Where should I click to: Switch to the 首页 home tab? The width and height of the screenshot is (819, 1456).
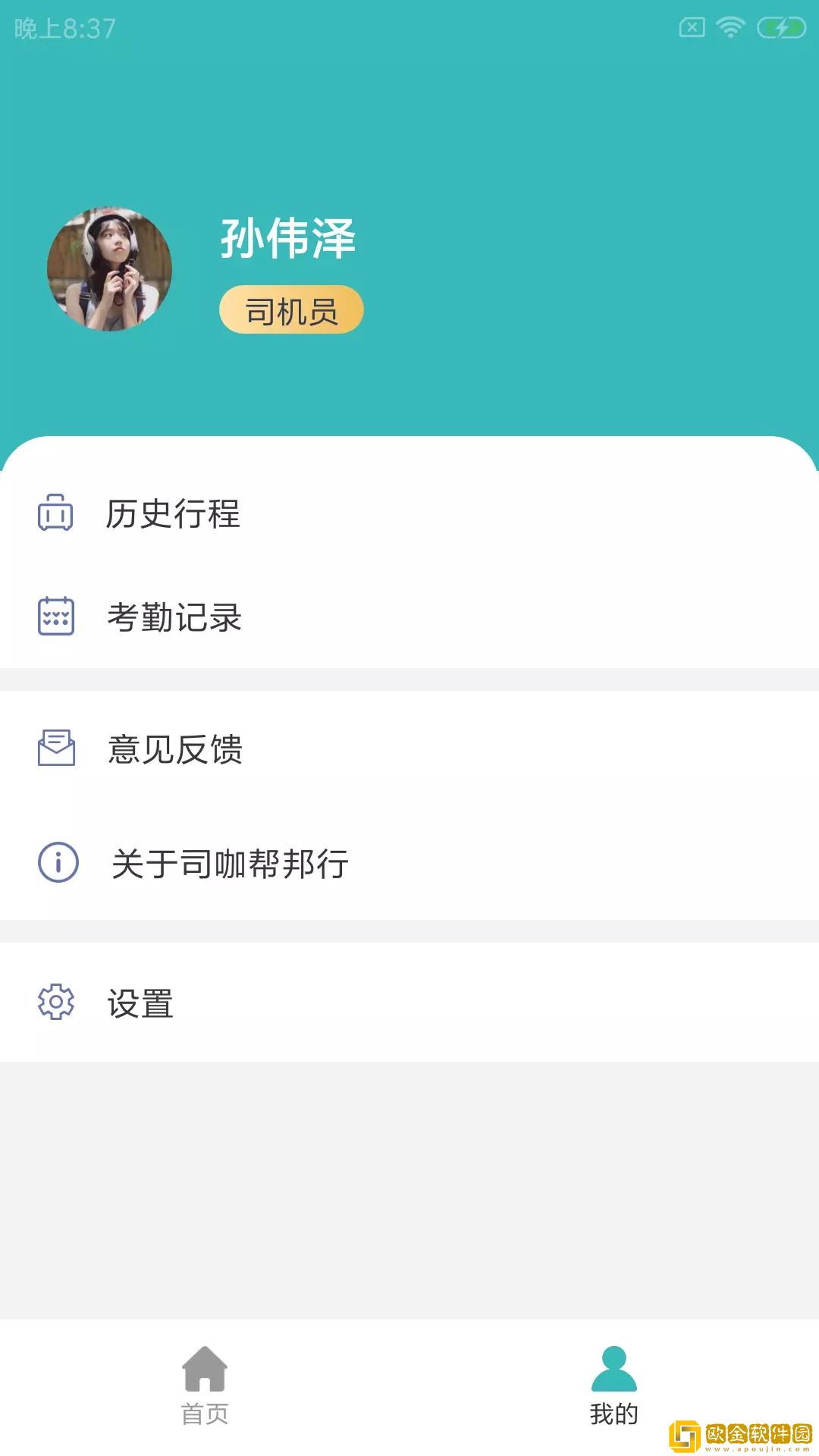tap(205, 1385)
